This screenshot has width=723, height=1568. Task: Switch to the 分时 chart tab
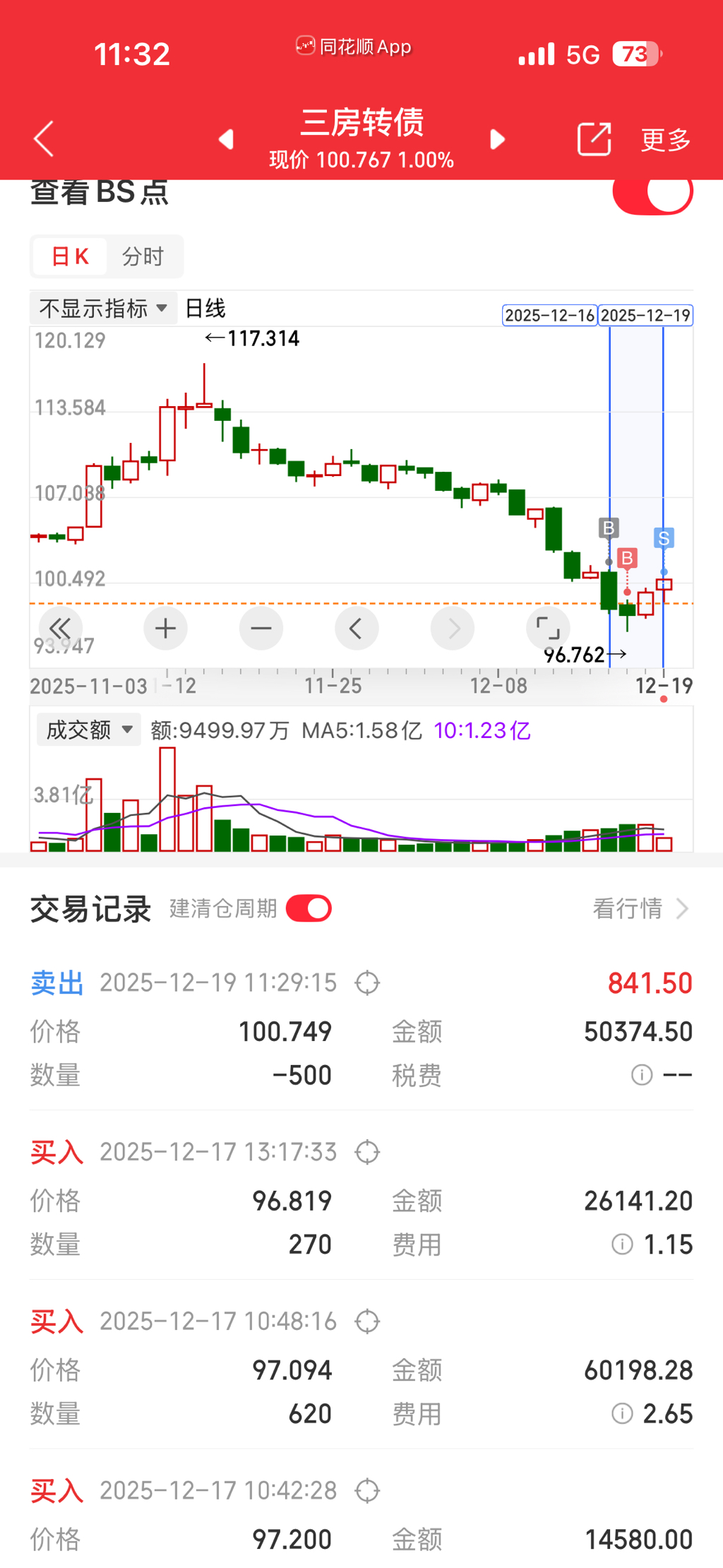pos(143,256)
